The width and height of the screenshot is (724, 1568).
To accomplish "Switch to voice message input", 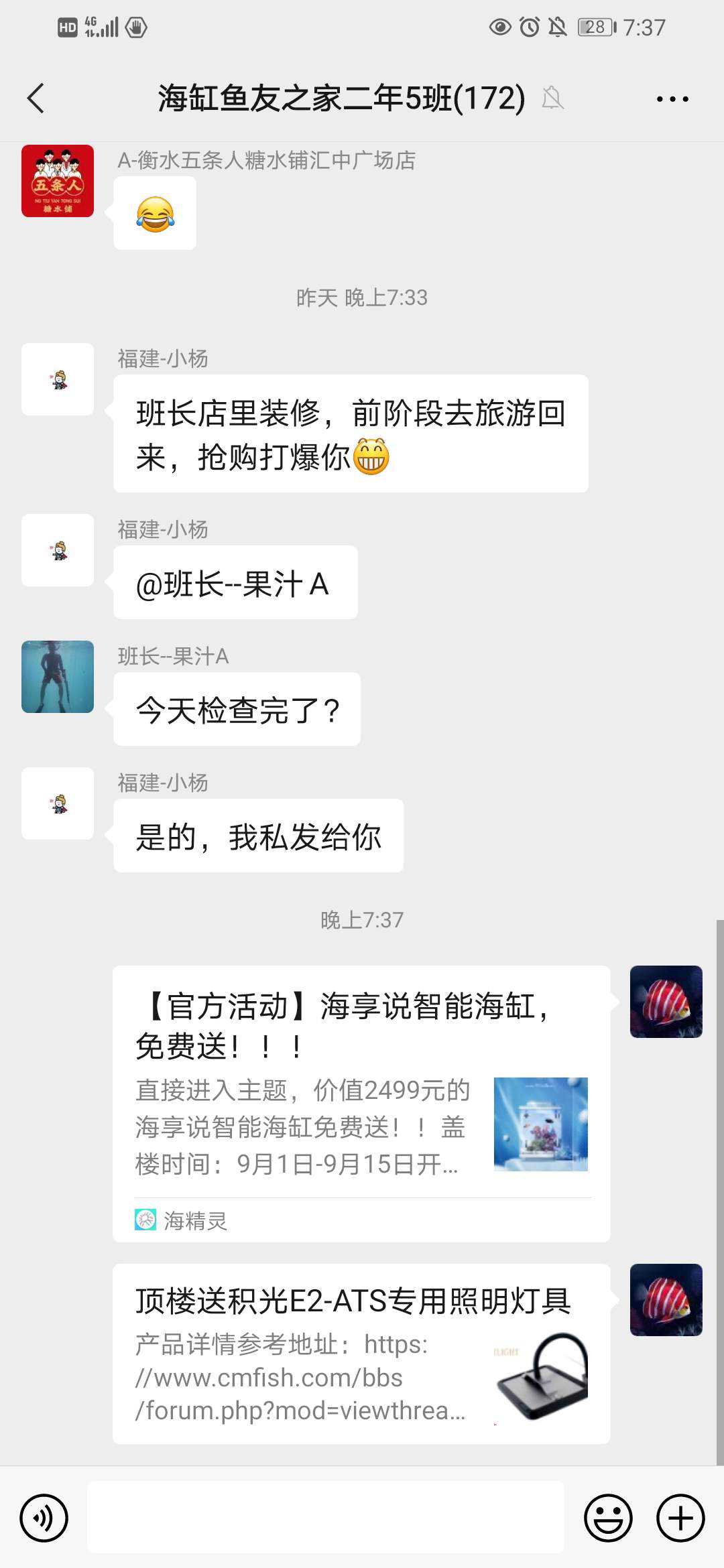I will (x=44, y=1518).
